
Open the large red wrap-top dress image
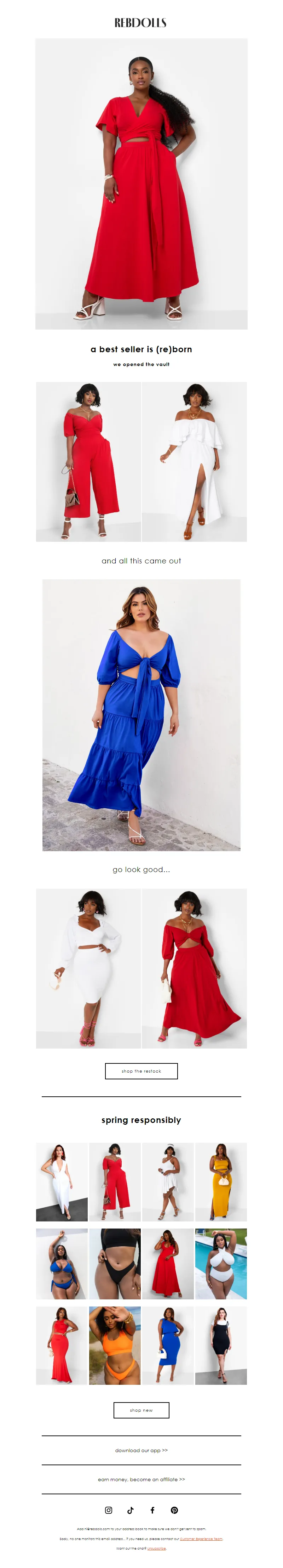click(x=141, y=183)
